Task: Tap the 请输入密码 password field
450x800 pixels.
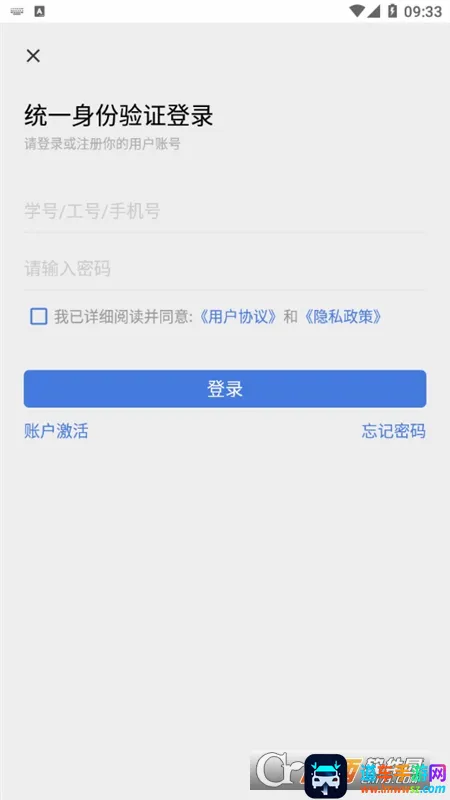Action: pos(225,268)
